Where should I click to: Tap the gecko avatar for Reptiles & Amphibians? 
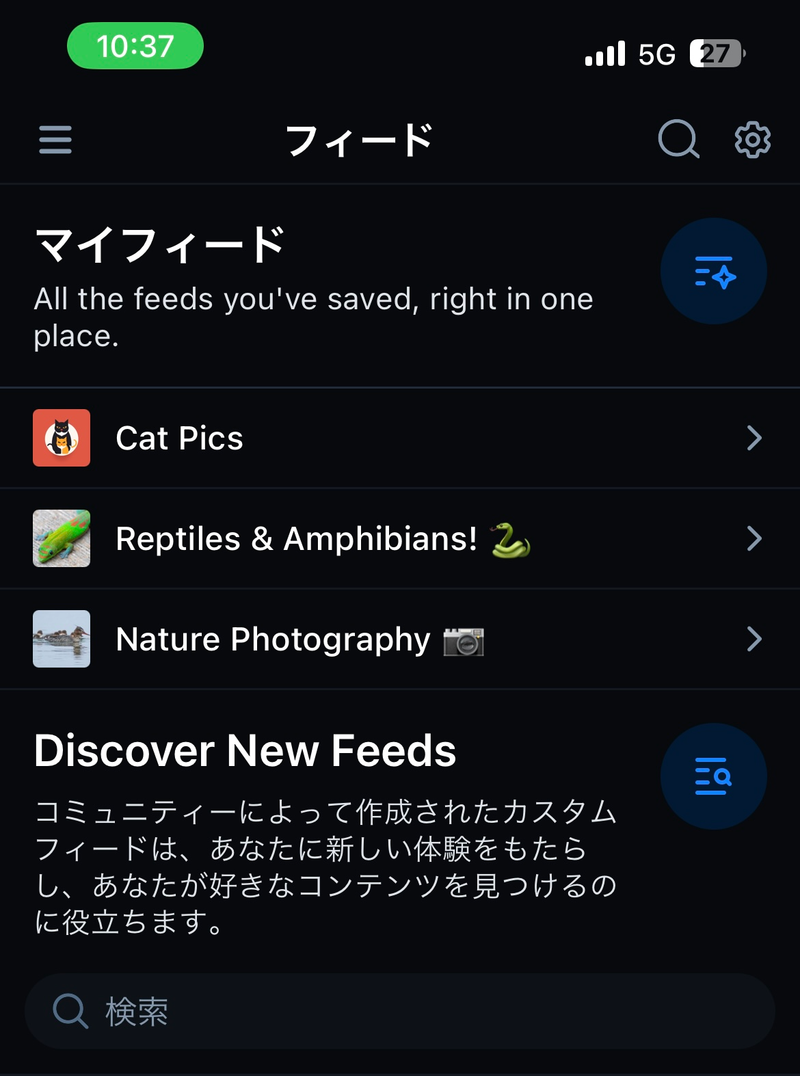[61, 539]
